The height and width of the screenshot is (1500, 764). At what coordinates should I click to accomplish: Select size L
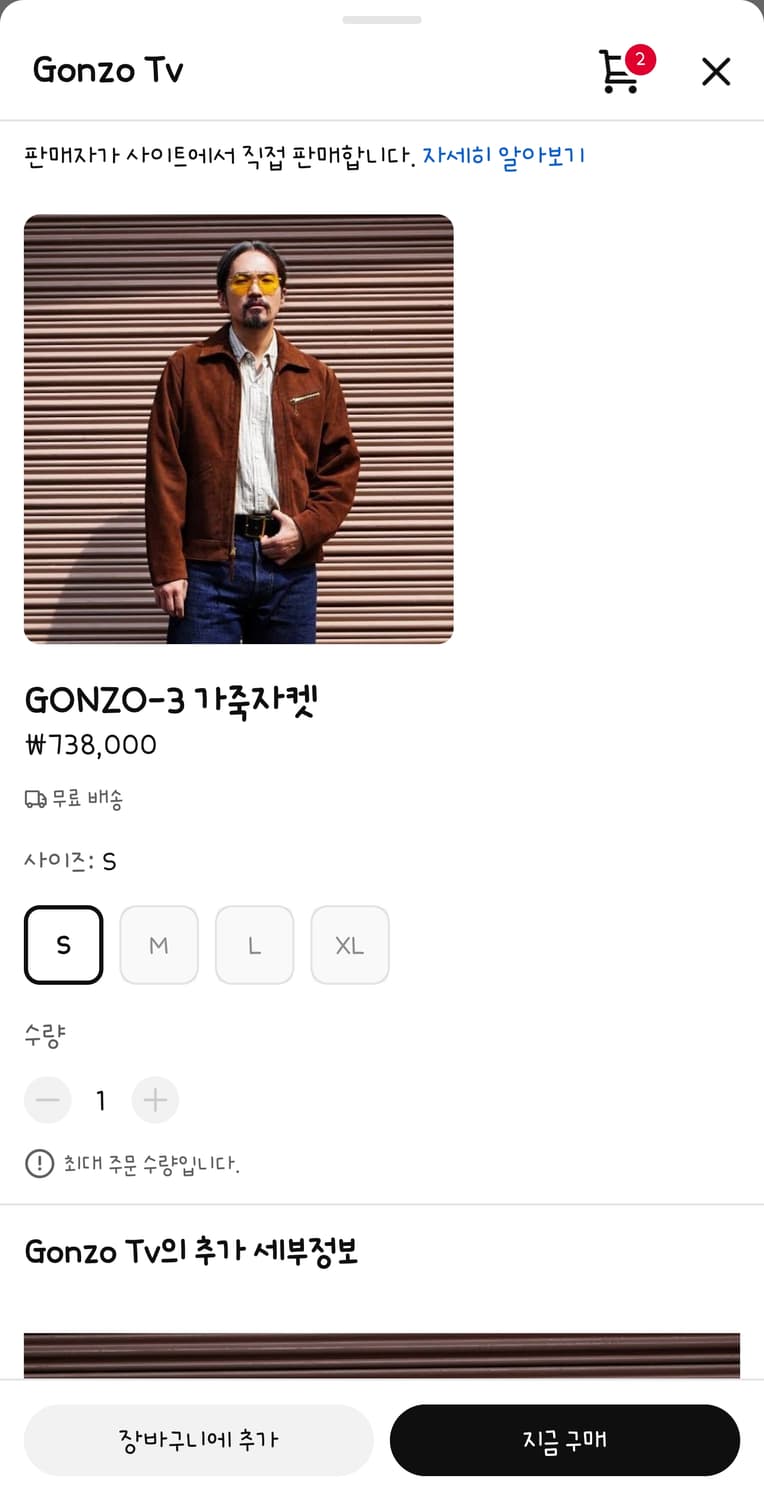tap(254, 944)
